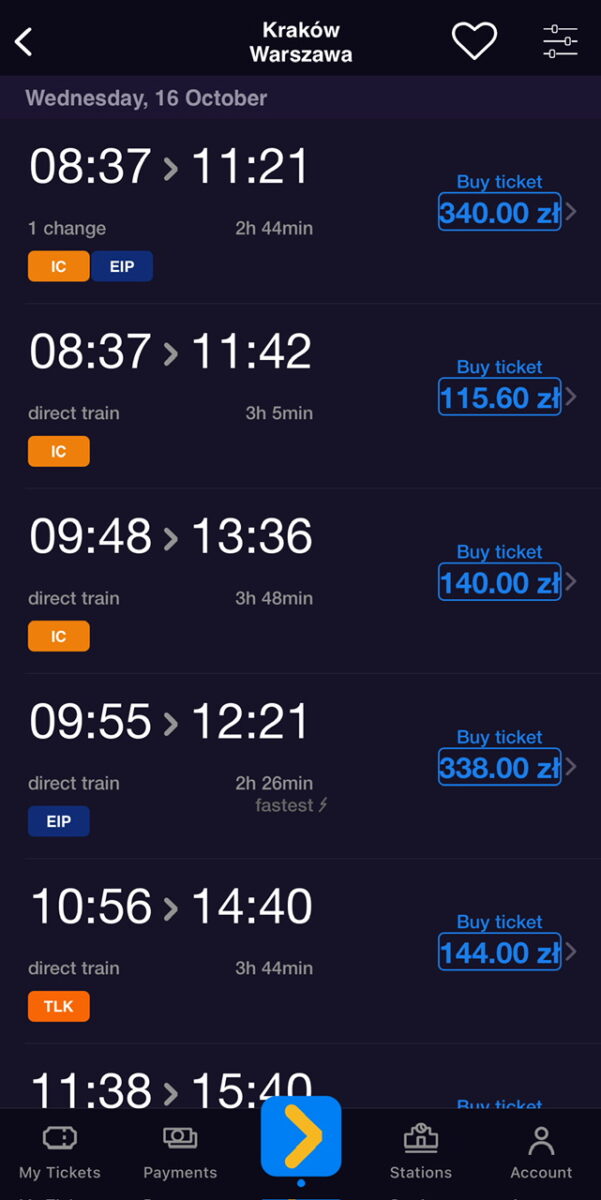Viewport: 601px width, 1200px height.
Task: Buy the 144.00 zł ticket
Action: [499, 951]
